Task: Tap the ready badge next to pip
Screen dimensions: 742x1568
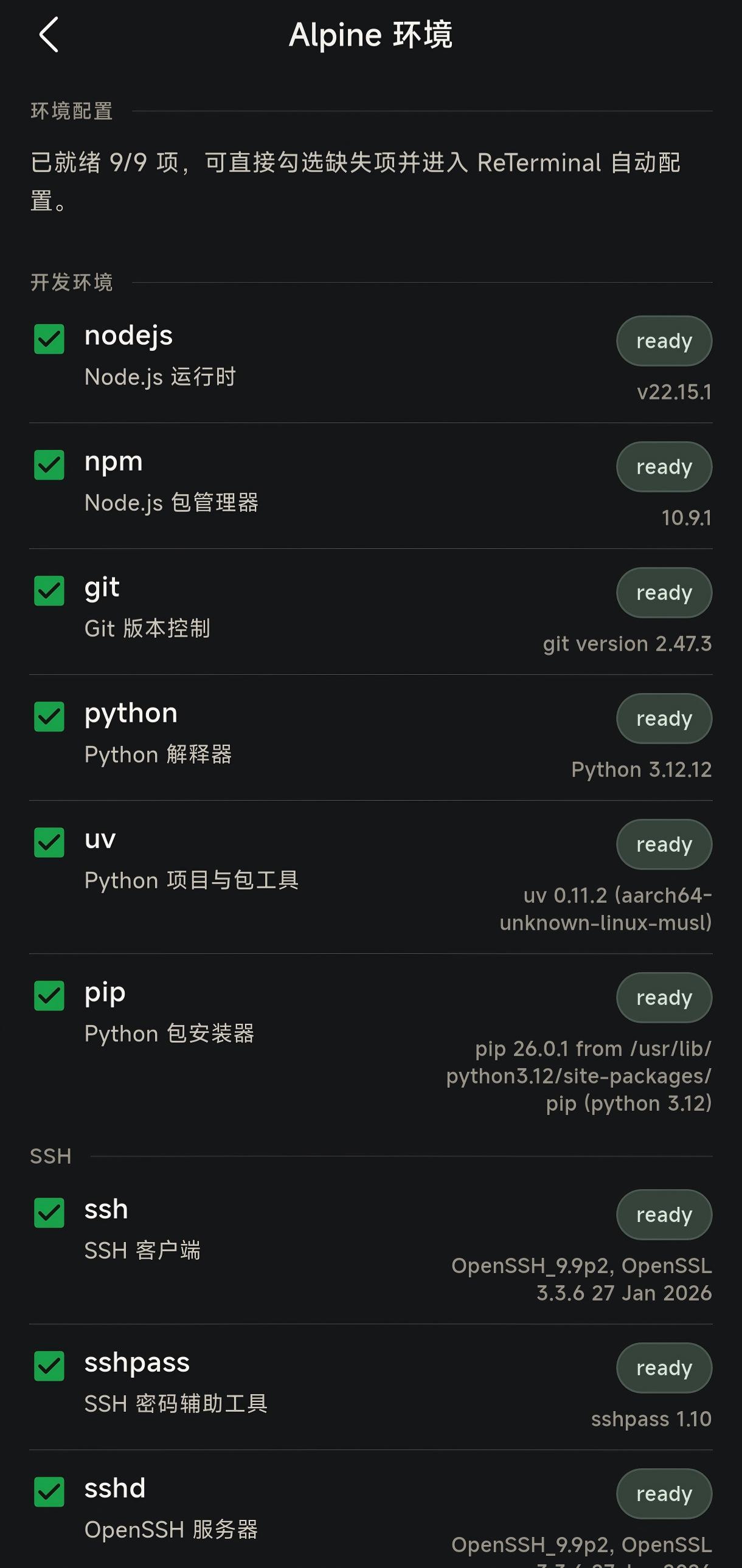Action: pyautogui.click(x=664, y=997)
